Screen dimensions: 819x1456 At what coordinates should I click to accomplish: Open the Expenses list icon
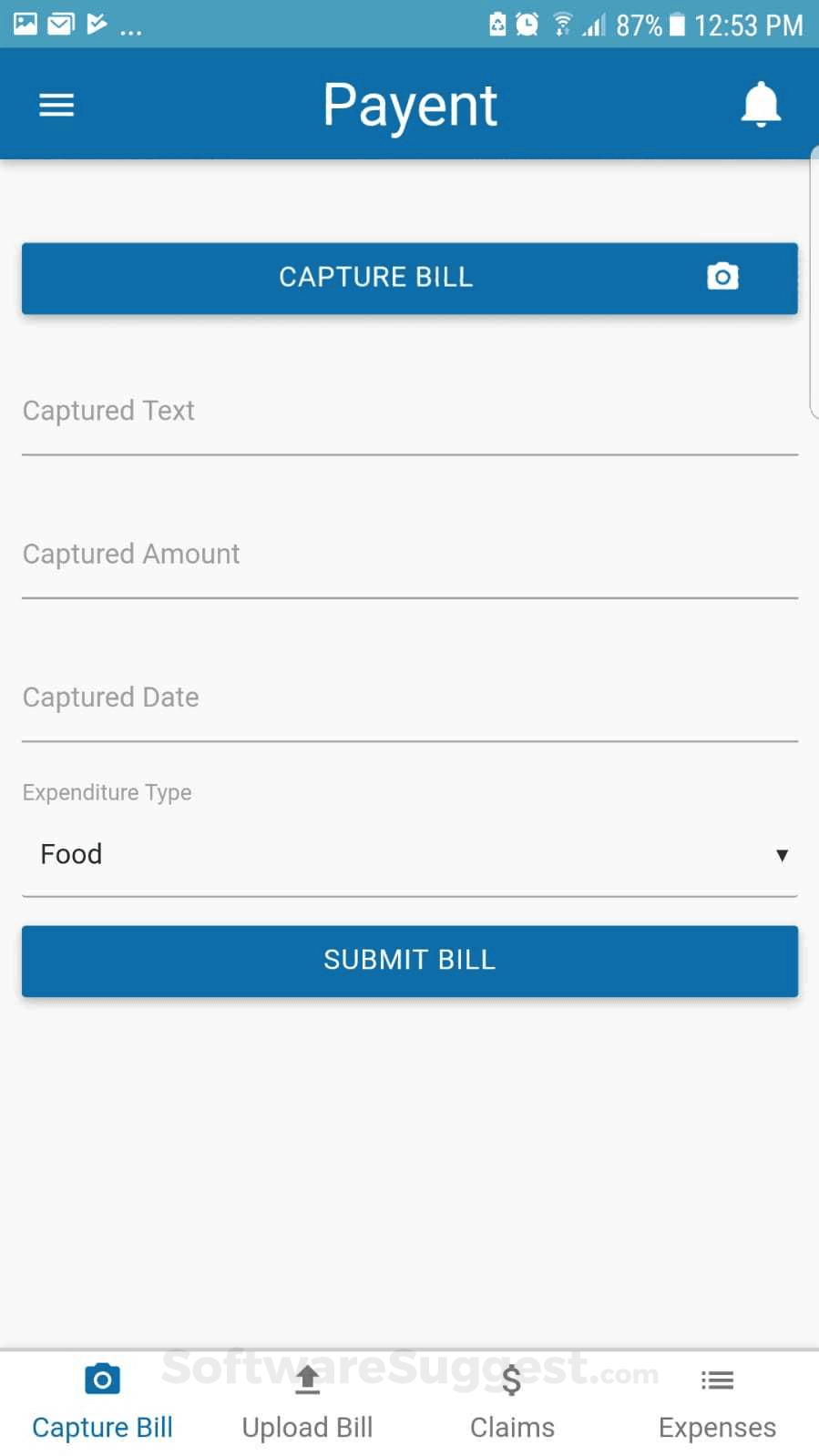click(717, 1379)
